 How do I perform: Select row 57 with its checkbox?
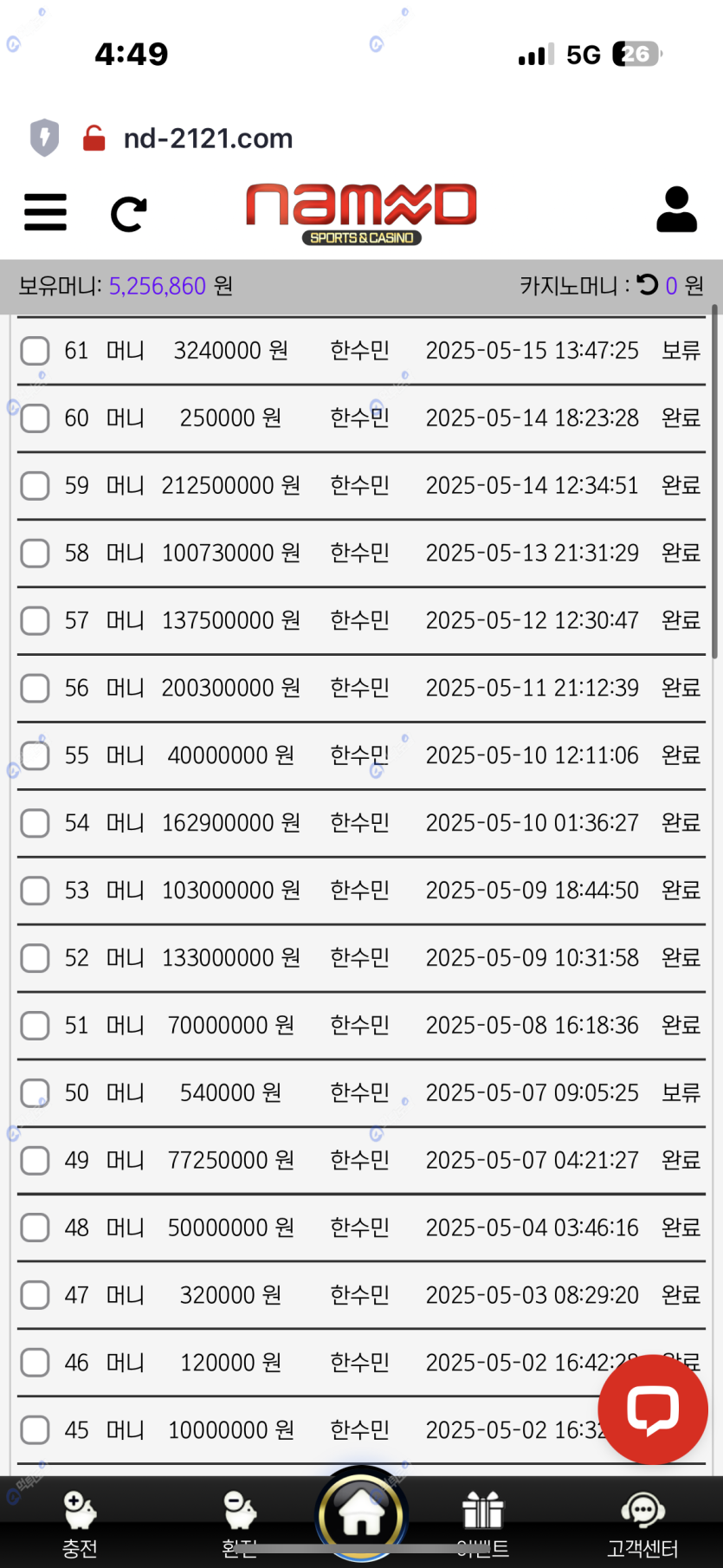[35, 621]
